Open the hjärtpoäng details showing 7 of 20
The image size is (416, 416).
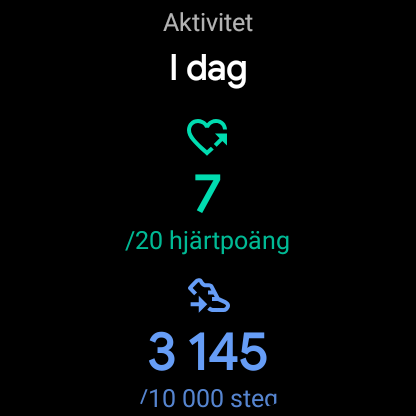207,187
